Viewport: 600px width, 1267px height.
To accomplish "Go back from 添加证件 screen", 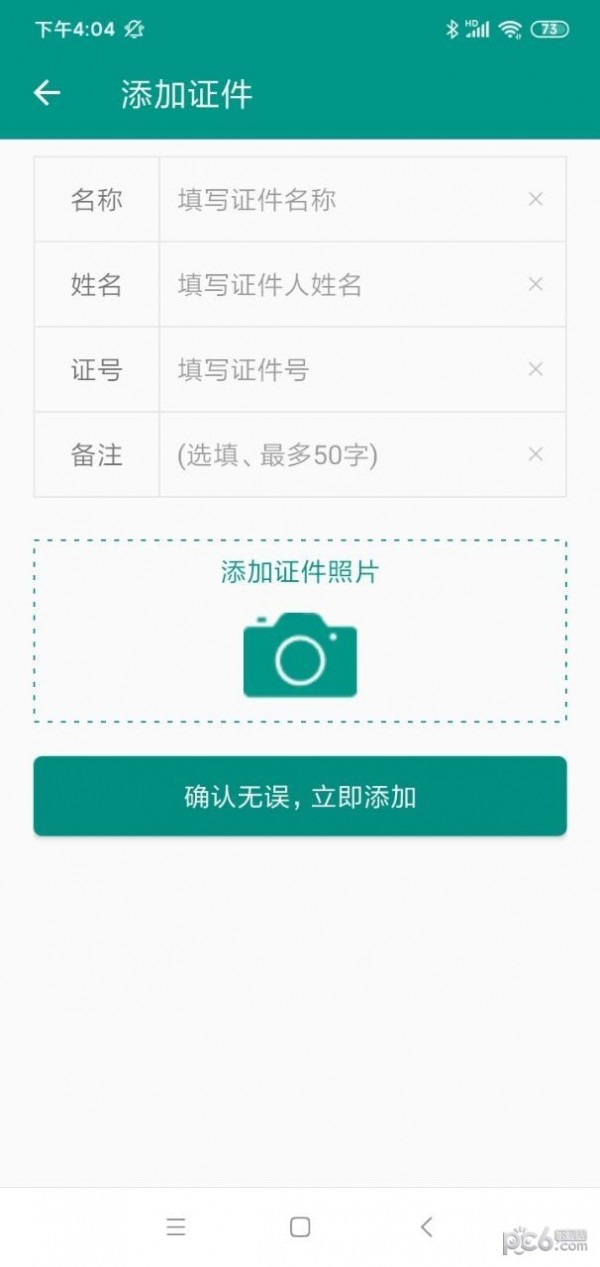I will click(x=47, y=94).
